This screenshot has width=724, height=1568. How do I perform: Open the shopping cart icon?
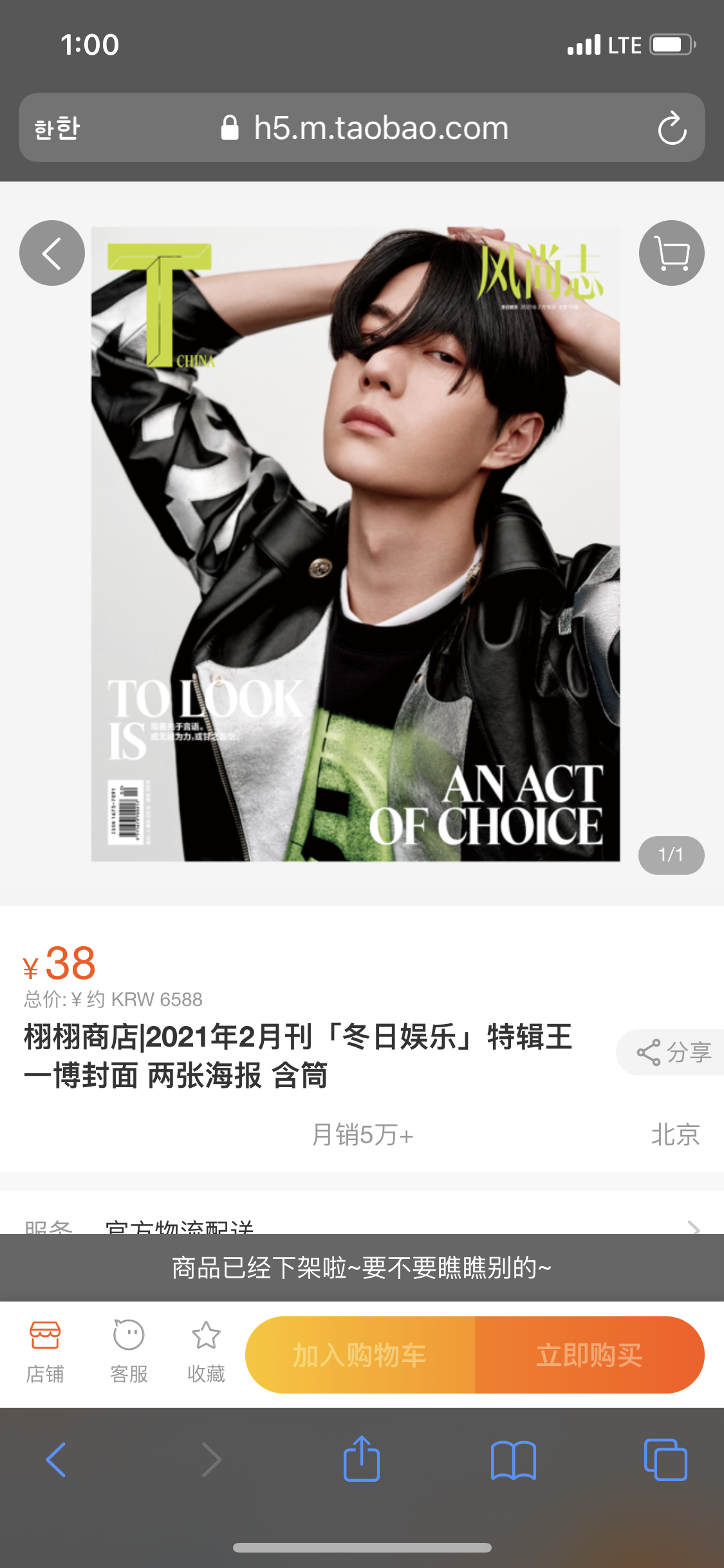671,253
